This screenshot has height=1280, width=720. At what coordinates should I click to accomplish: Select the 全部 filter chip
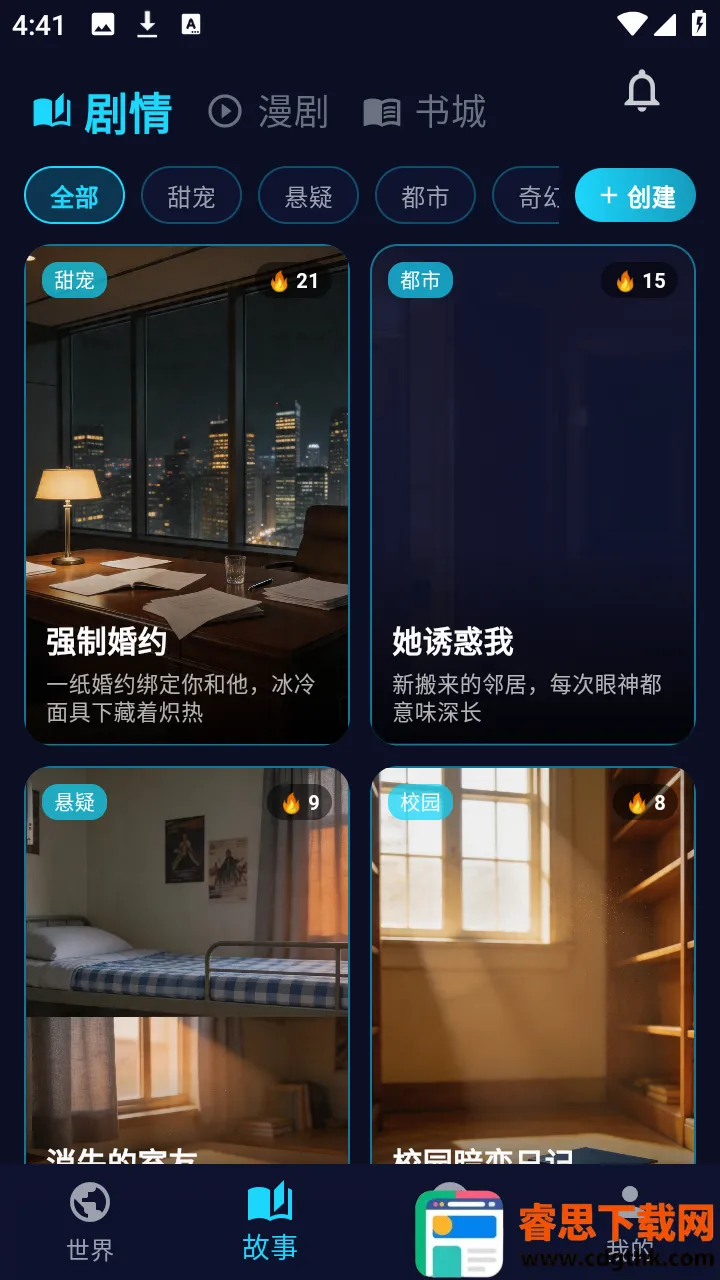tap(75, 195)
